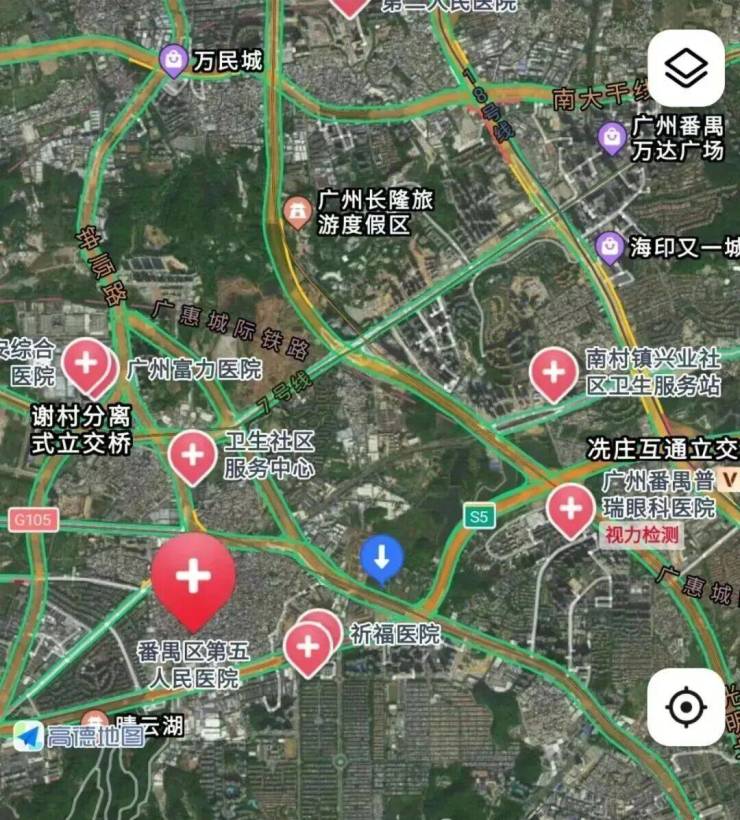Select the 番禺区第五人民医院 hospital marker
740x820 pixels.
[193, 578]
